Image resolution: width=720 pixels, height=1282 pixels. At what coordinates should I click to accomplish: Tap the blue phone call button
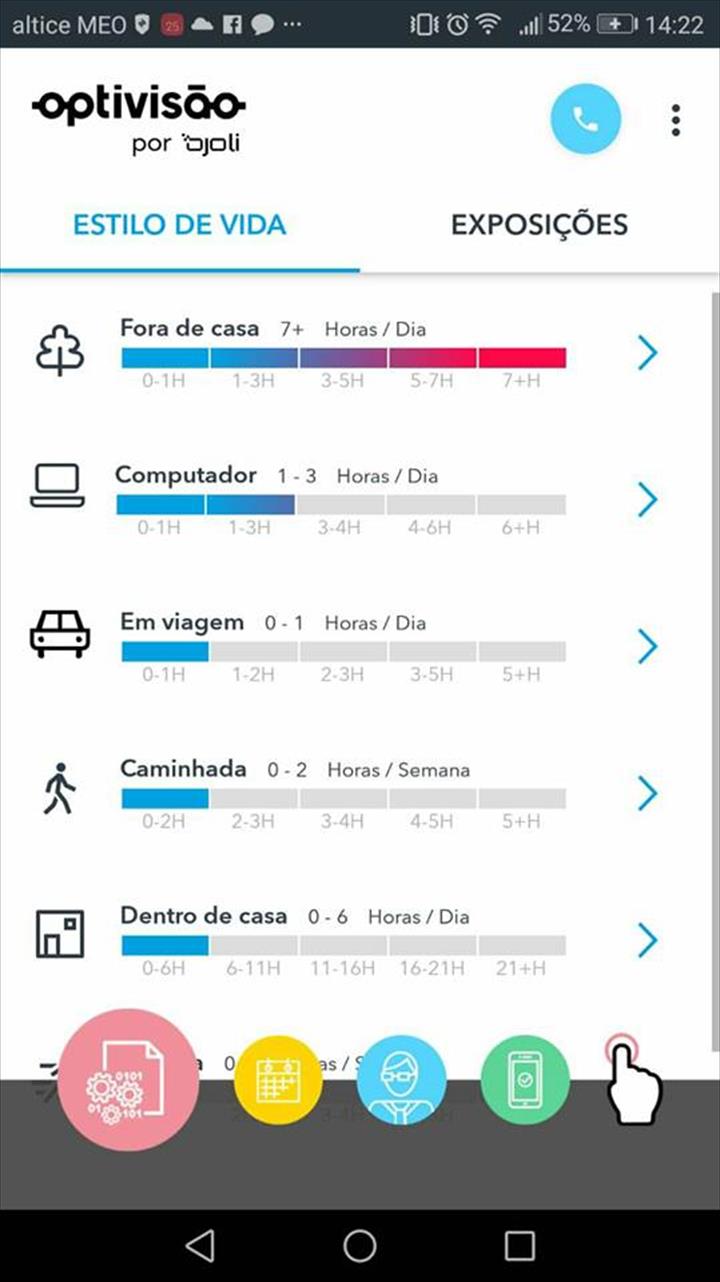[x=585, y=119]
